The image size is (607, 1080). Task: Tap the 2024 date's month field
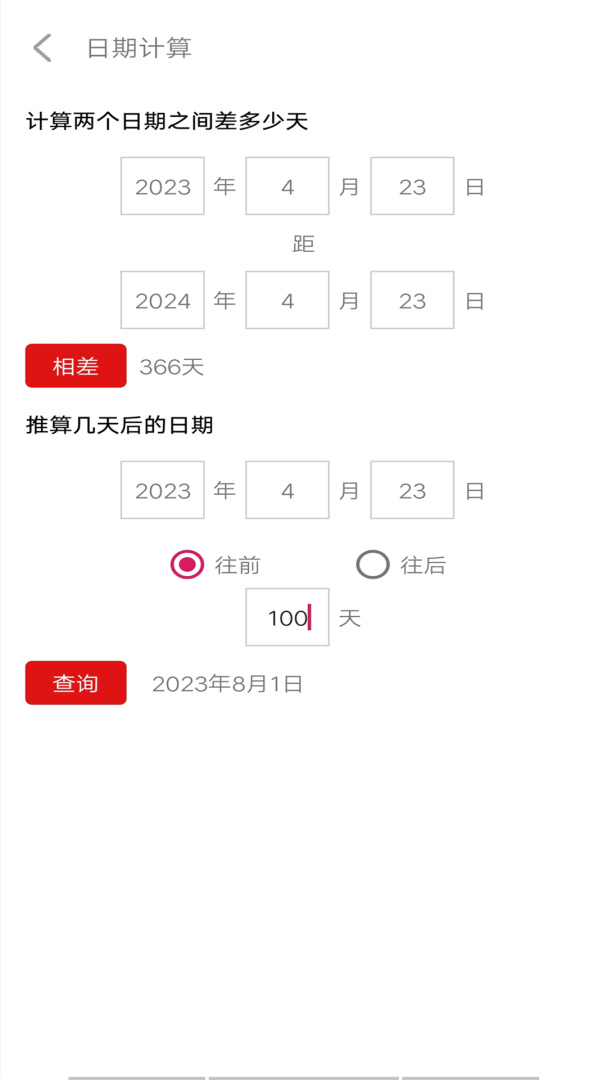(x=288, y=300)
